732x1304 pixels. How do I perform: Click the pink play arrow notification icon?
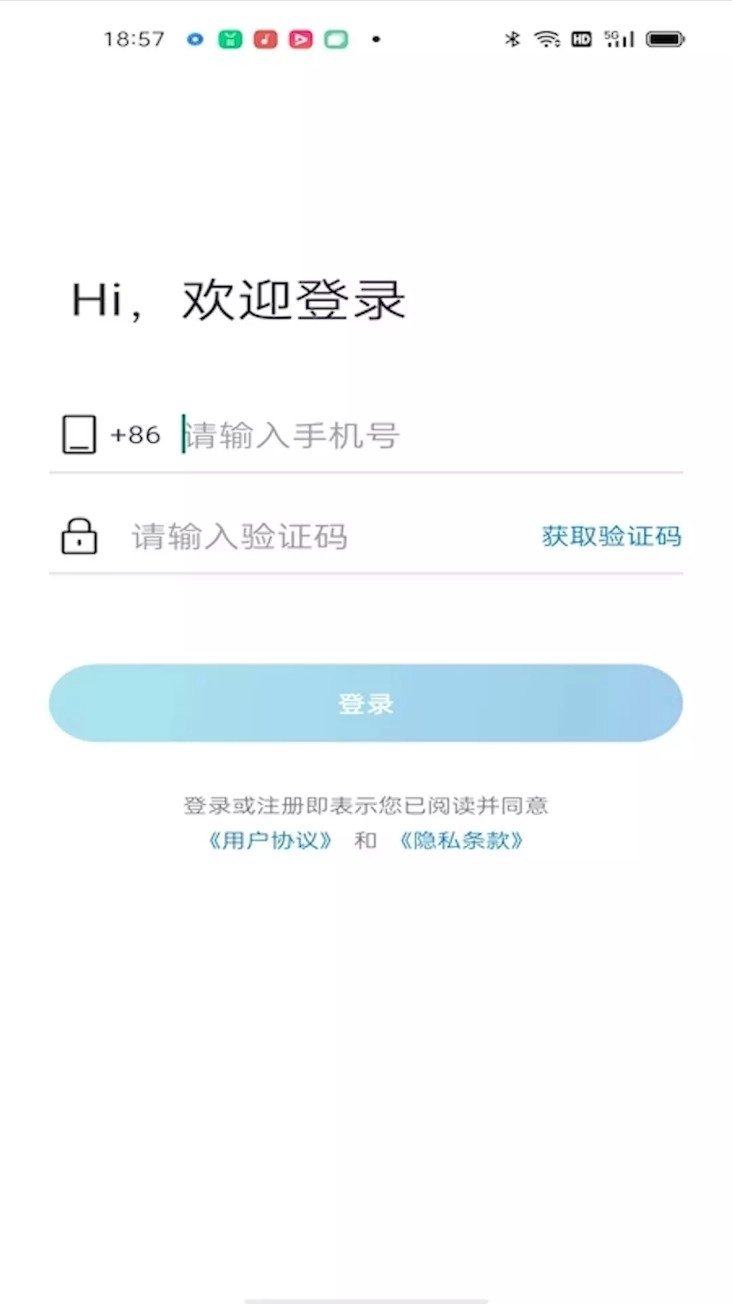[300, 39]
